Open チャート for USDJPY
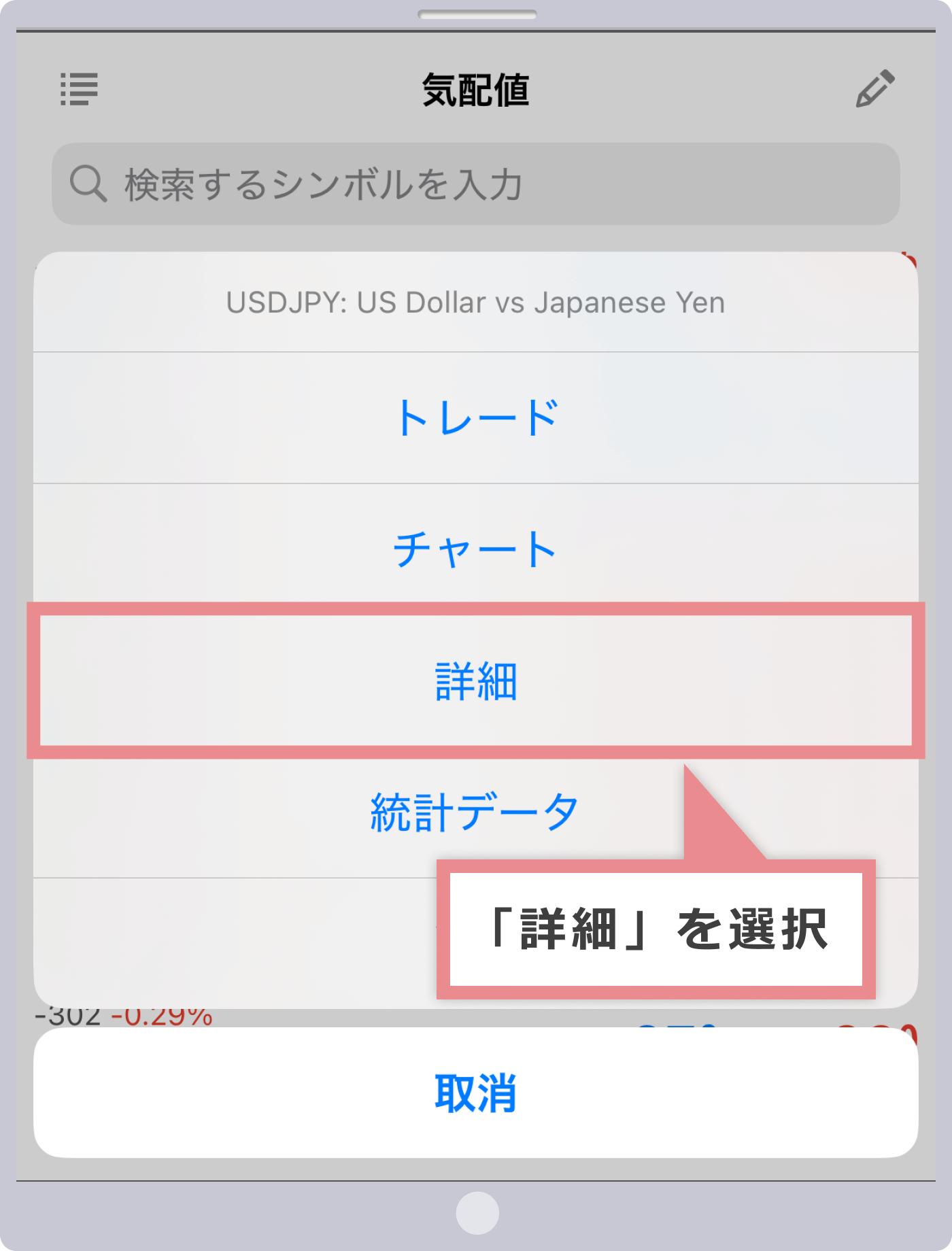 (x=476, y=549)
